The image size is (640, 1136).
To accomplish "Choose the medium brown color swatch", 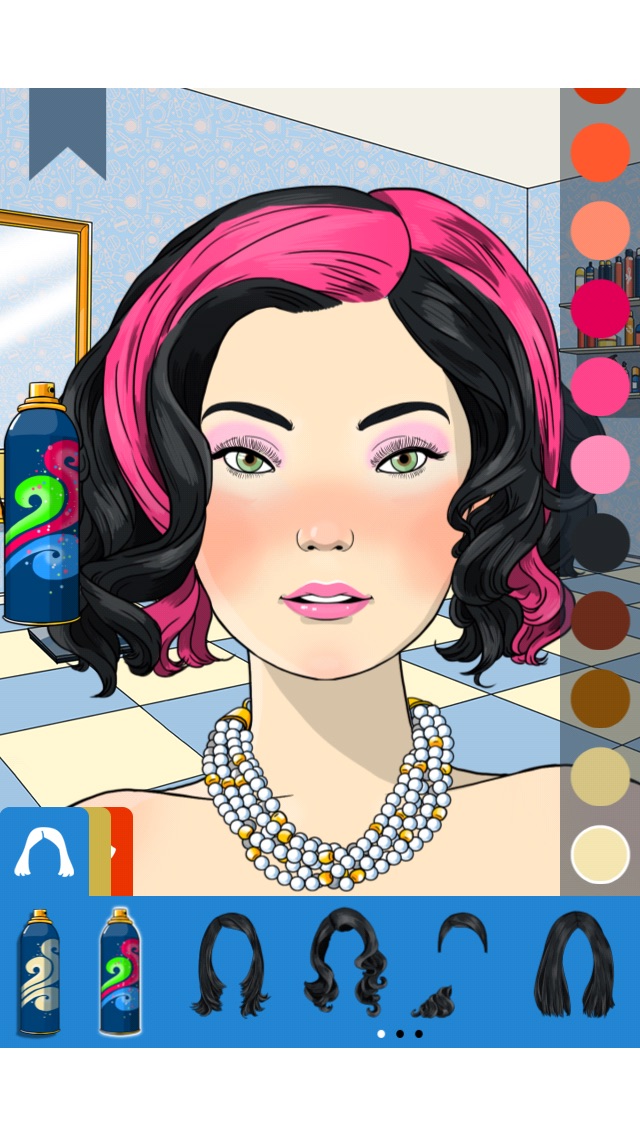I will click(x=600, y=698).
